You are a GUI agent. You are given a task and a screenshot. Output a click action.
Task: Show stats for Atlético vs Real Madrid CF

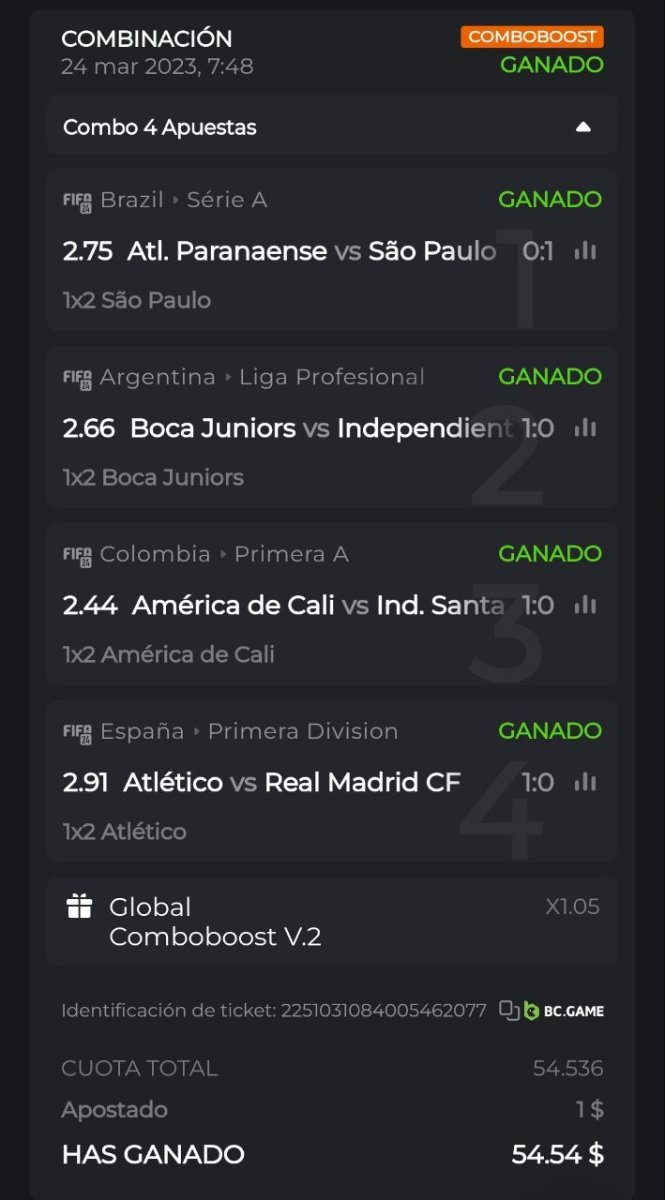(585, 782)
